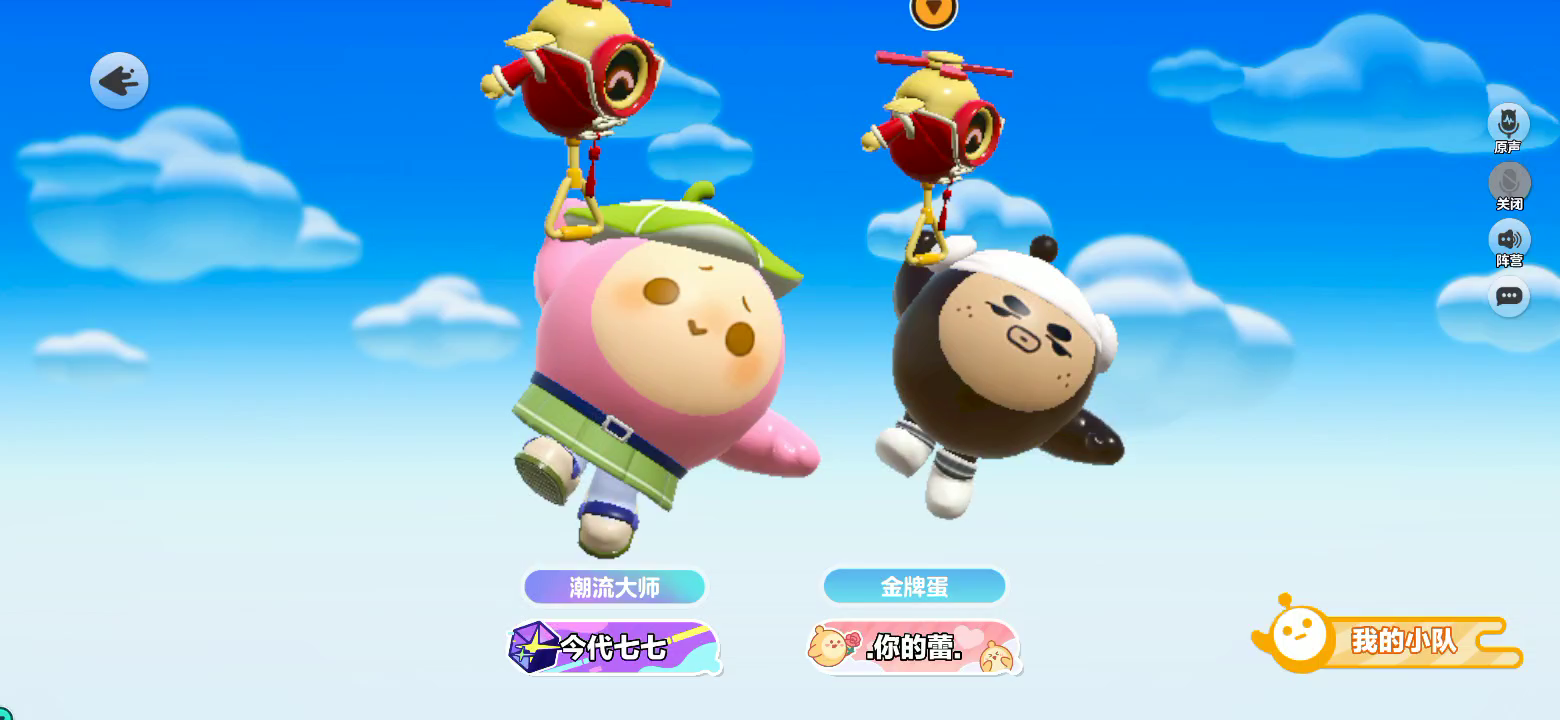Open 我的小队 team panel

1390,640
